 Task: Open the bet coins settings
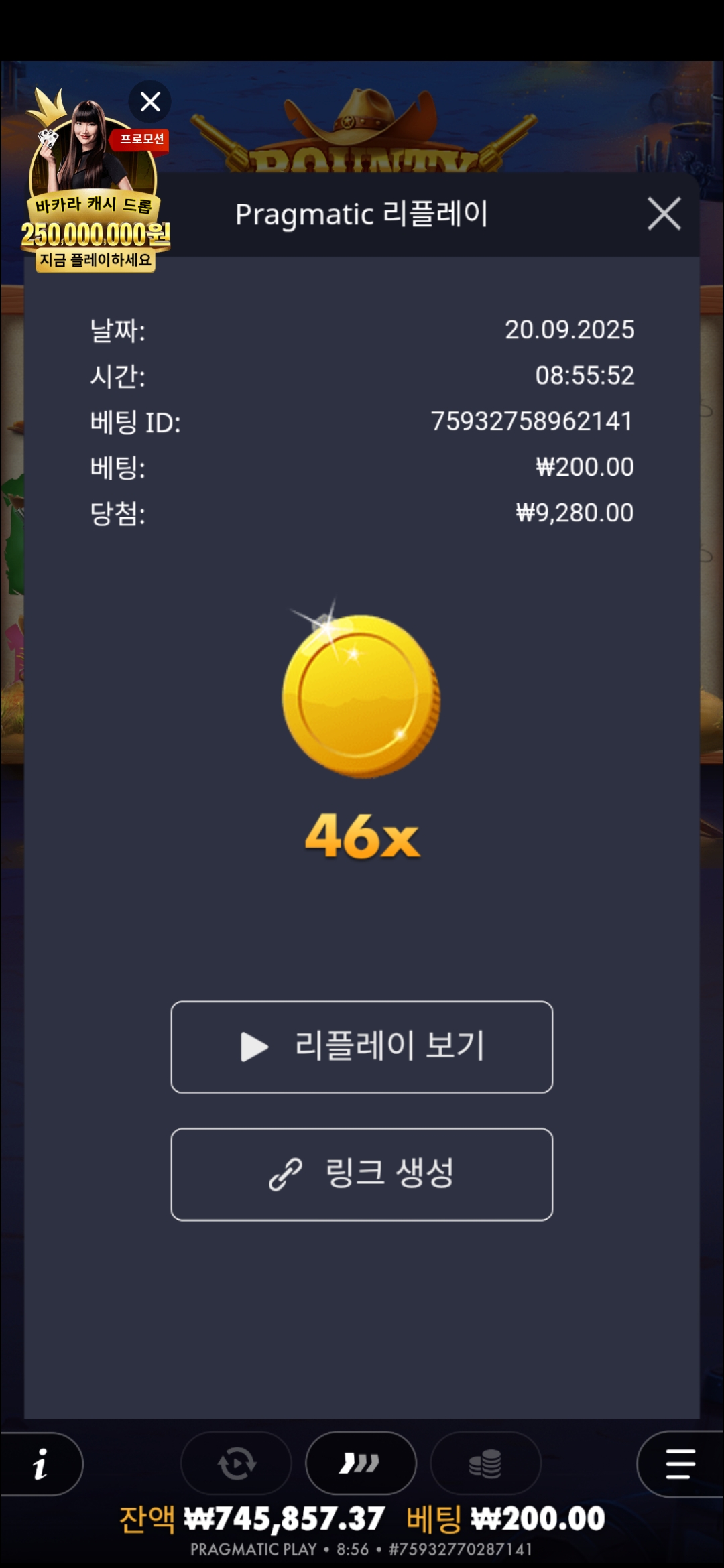(x=485, y=1463)
